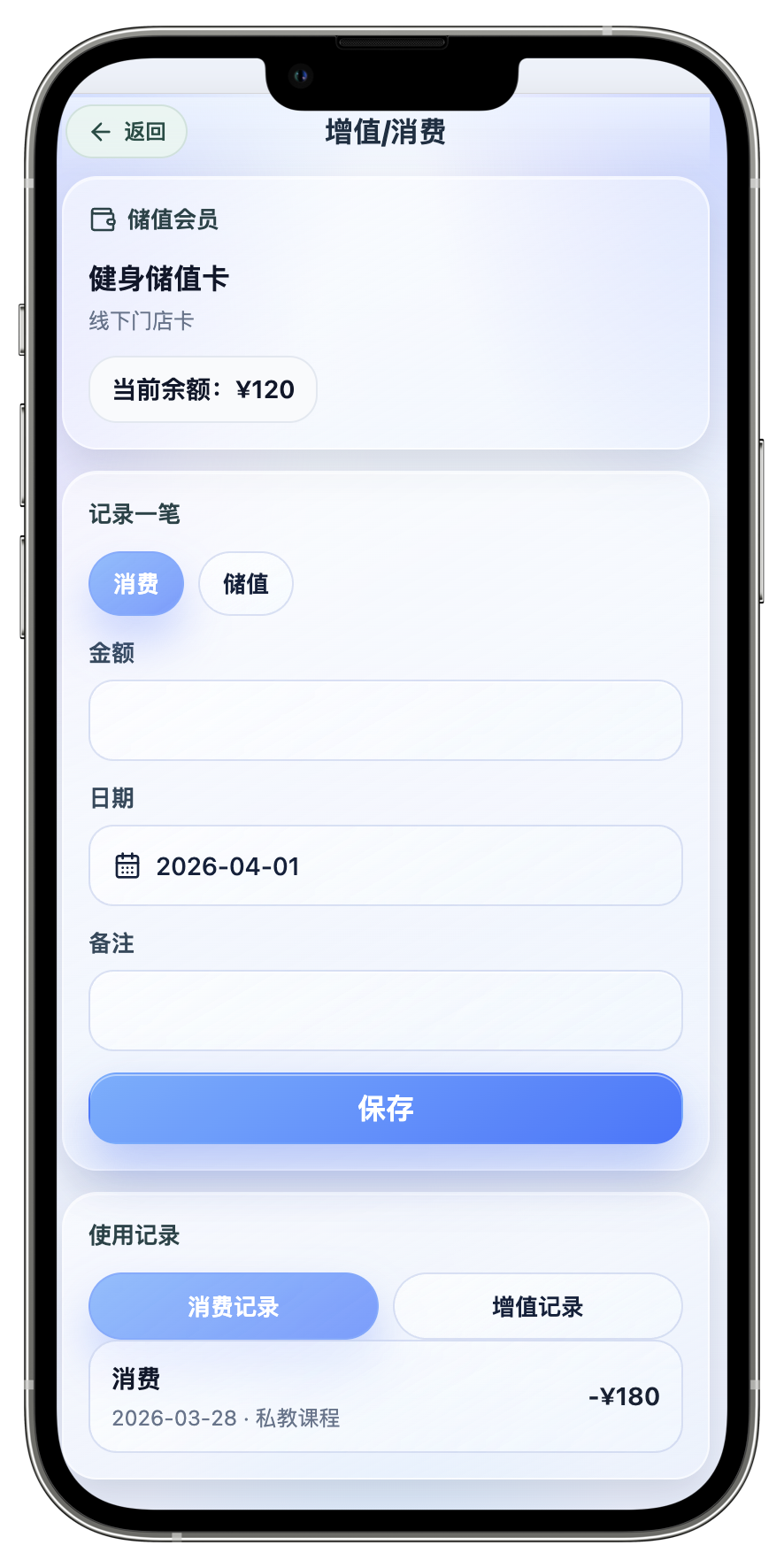The image size is (784, 1568).
Task: Click the 返回 button
Action: 126,131
